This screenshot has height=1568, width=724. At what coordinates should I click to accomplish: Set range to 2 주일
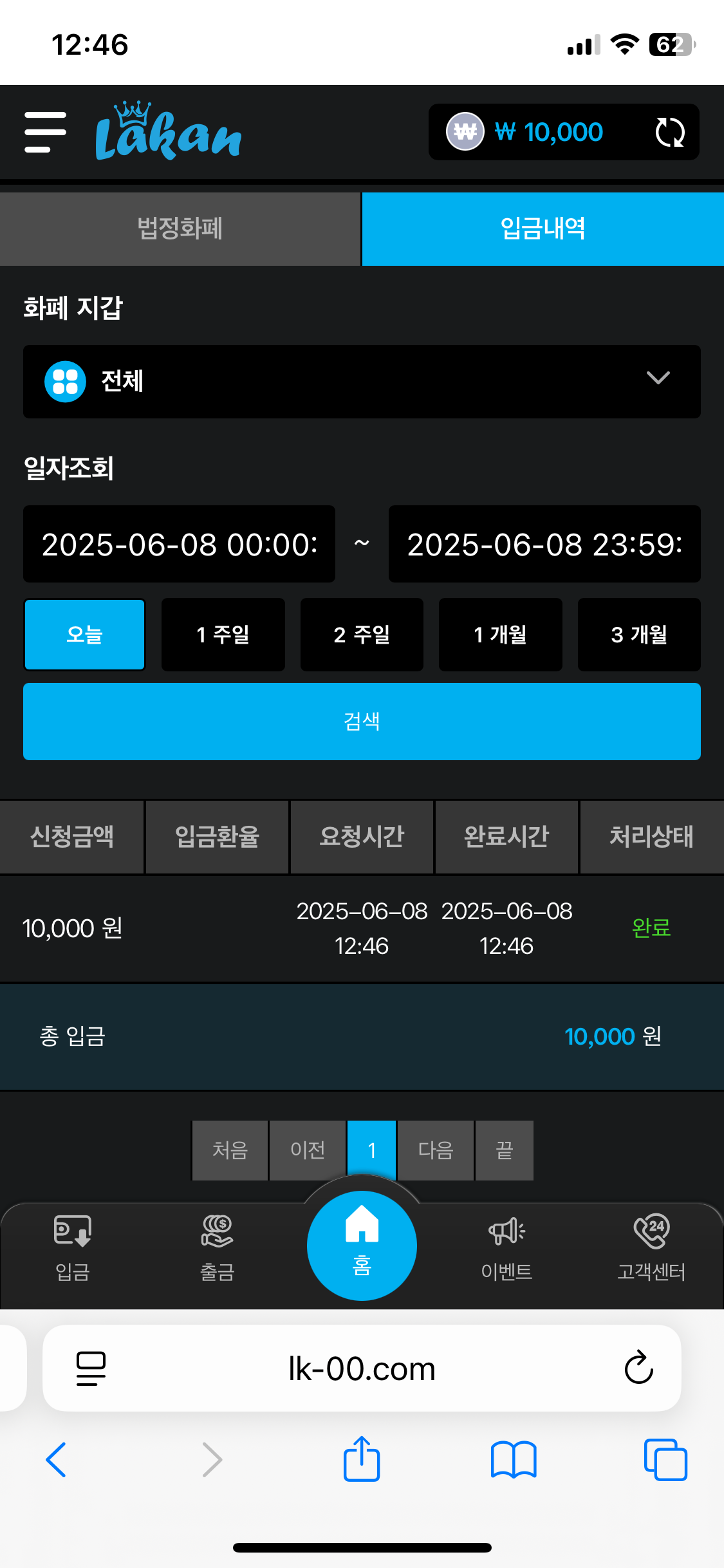pyautogui.click(x=362, y=635)
